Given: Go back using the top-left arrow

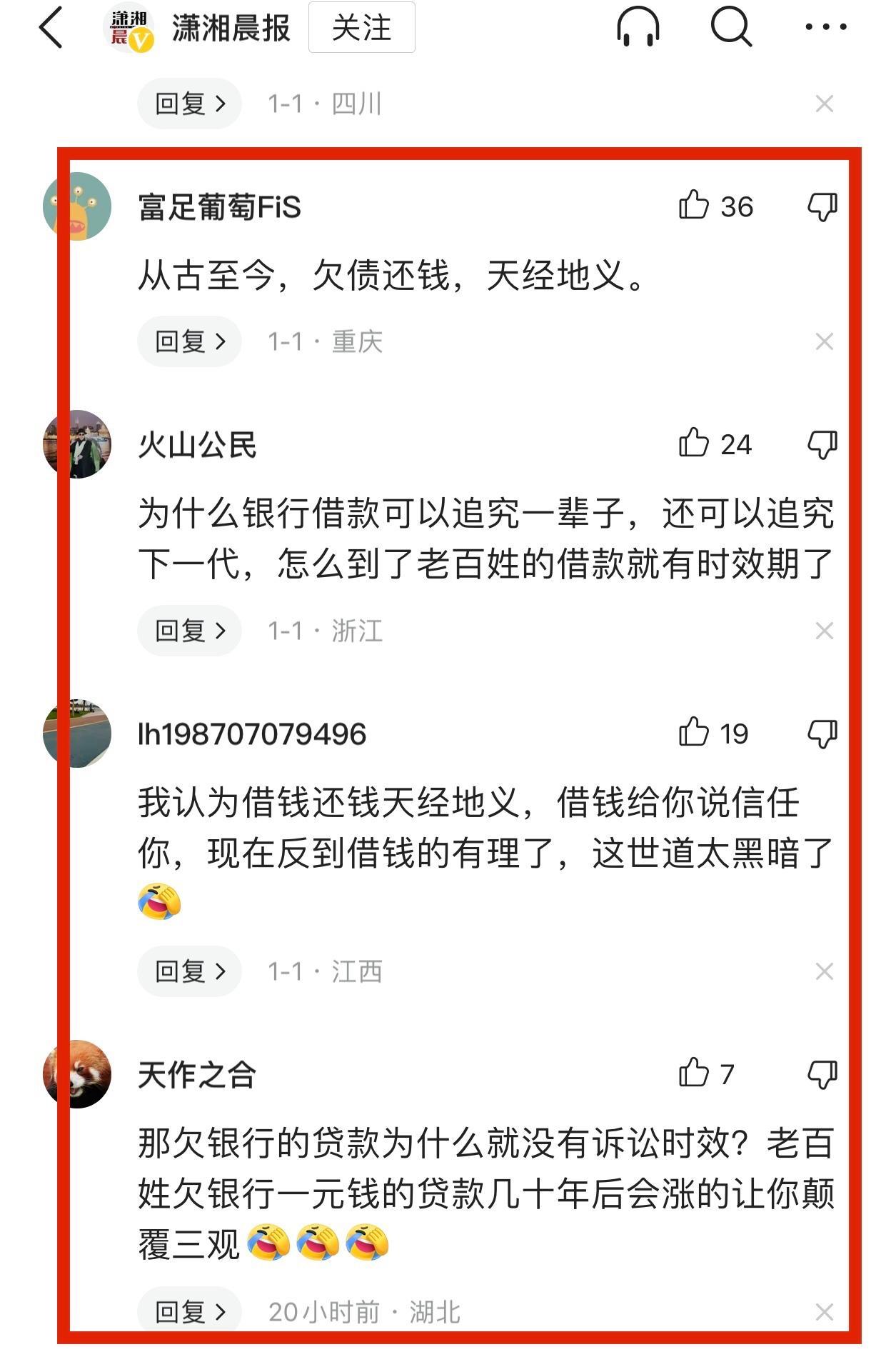Looking at the screenshot, I should (51, 28).
